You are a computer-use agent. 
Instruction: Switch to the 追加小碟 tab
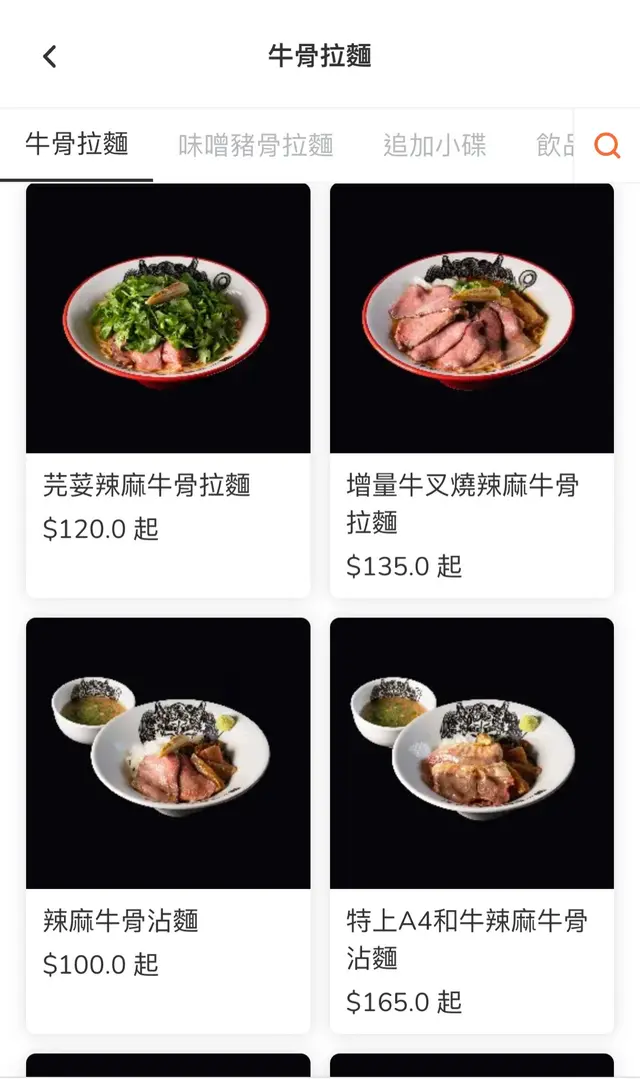tap(435, 146)
